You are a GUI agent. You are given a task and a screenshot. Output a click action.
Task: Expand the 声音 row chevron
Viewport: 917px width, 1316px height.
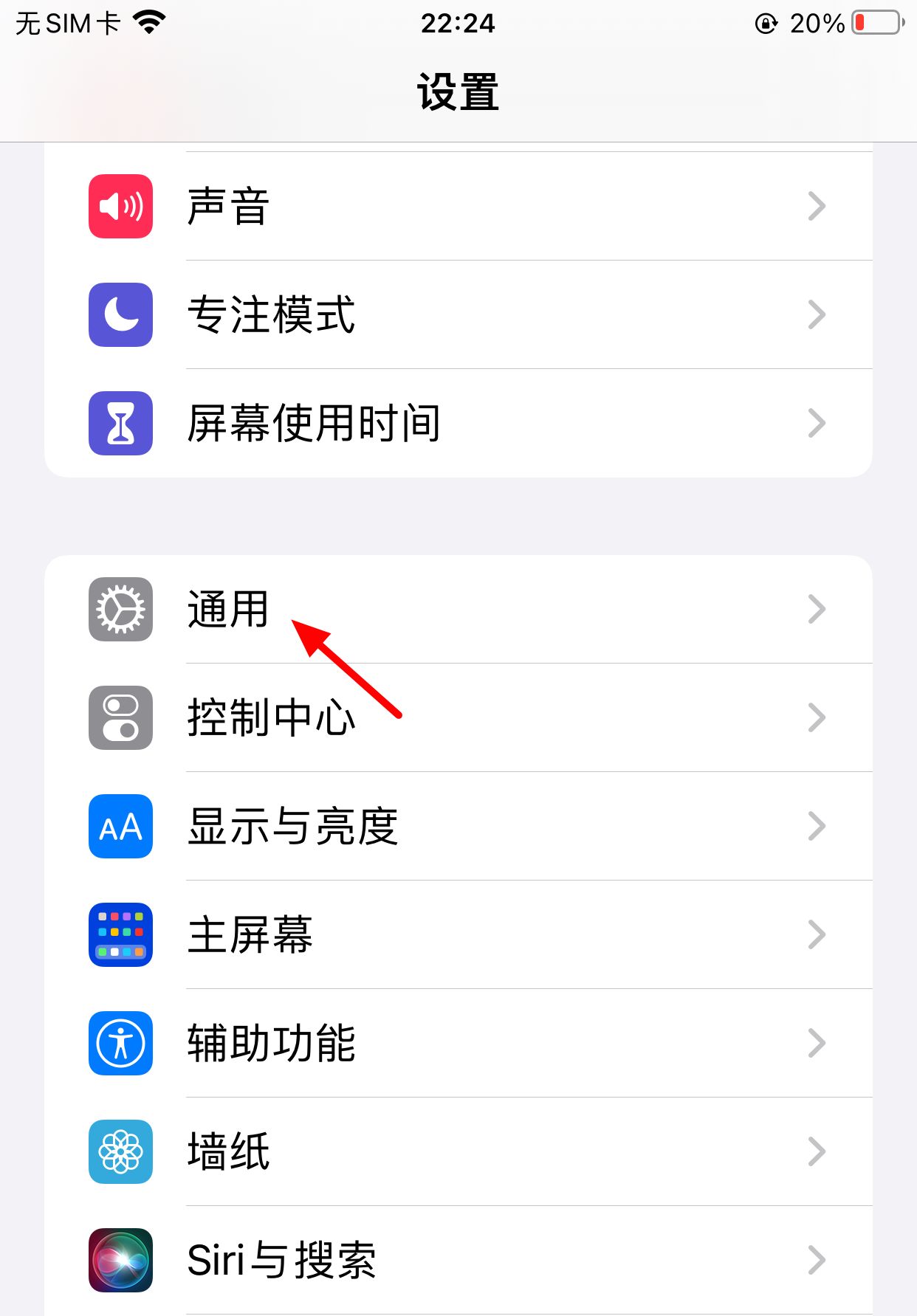816,206
